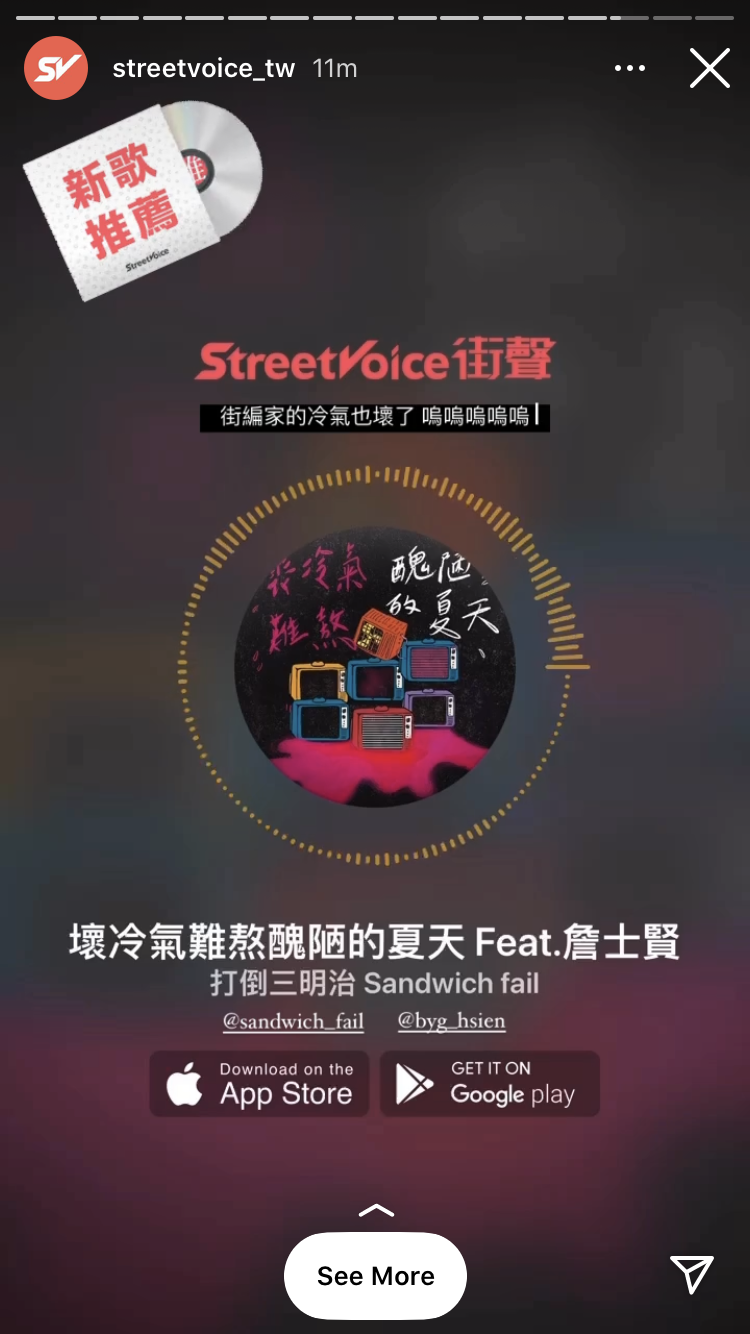The width and height of the screenshot is (750, 1334).
Task: Tap the streetvoice_tw username
Action: (x=203, y=68)
